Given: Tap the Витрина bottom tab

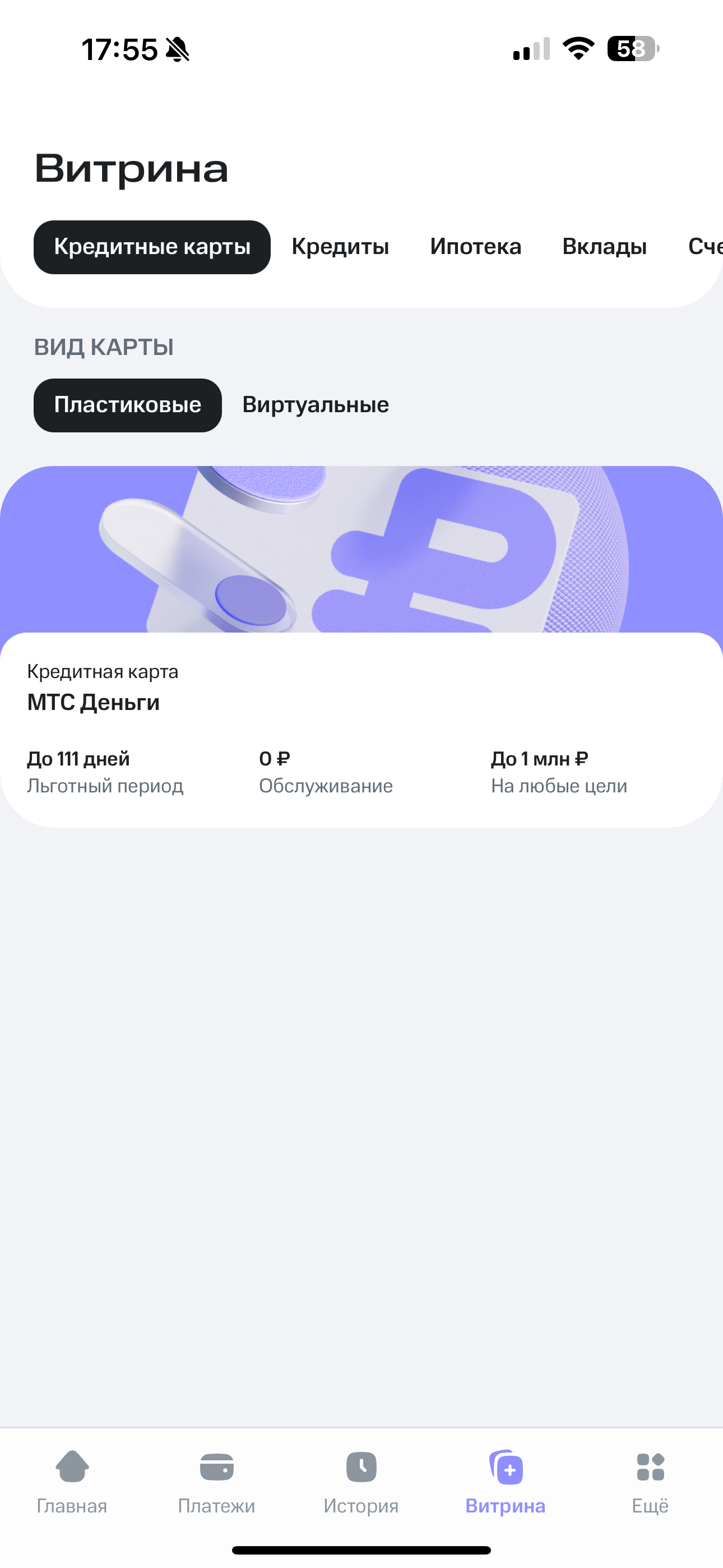Looking at the screenshot, I should 505,1483.
